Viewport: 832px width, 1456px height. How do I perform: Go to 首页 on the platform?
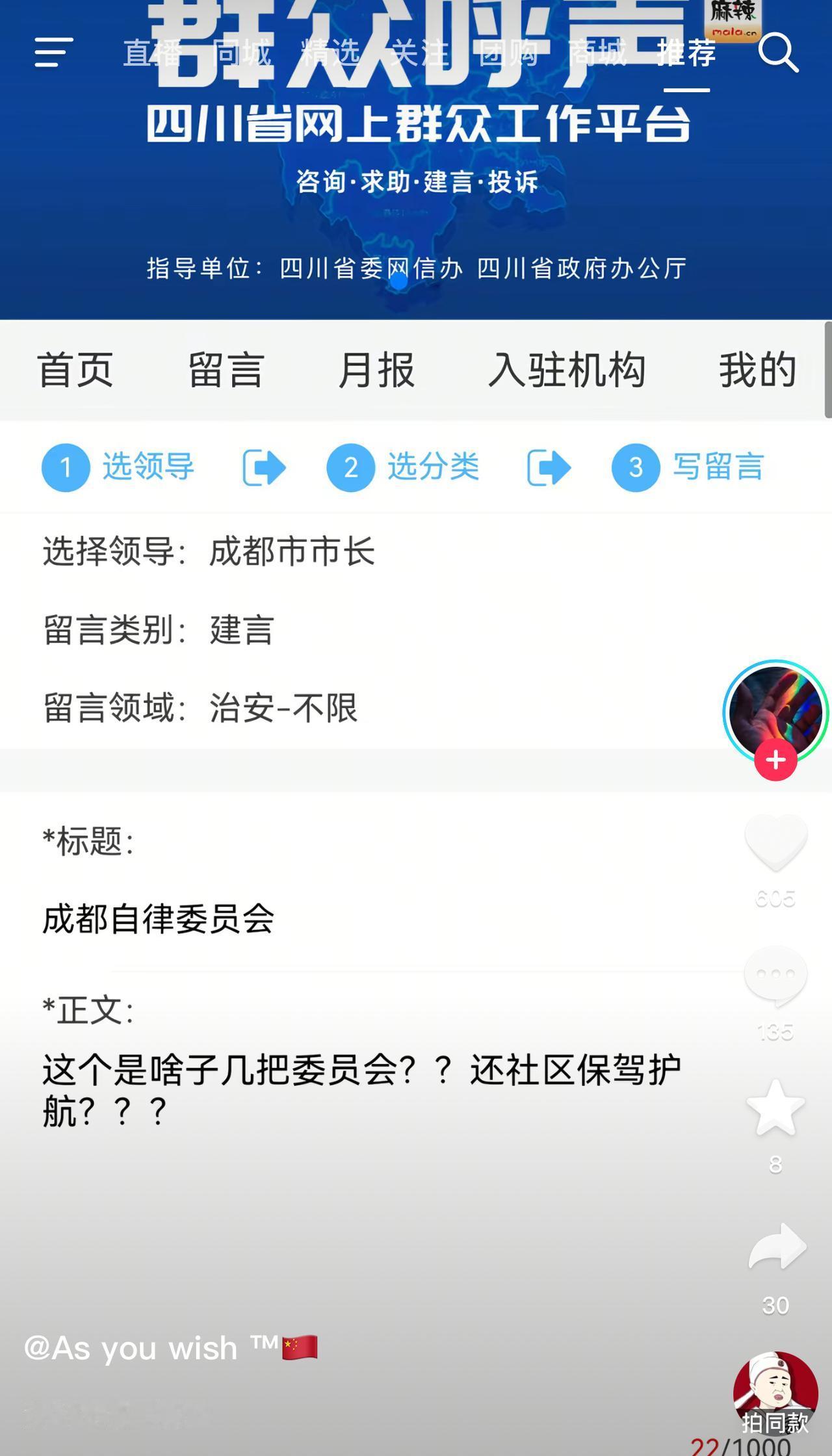76,369
